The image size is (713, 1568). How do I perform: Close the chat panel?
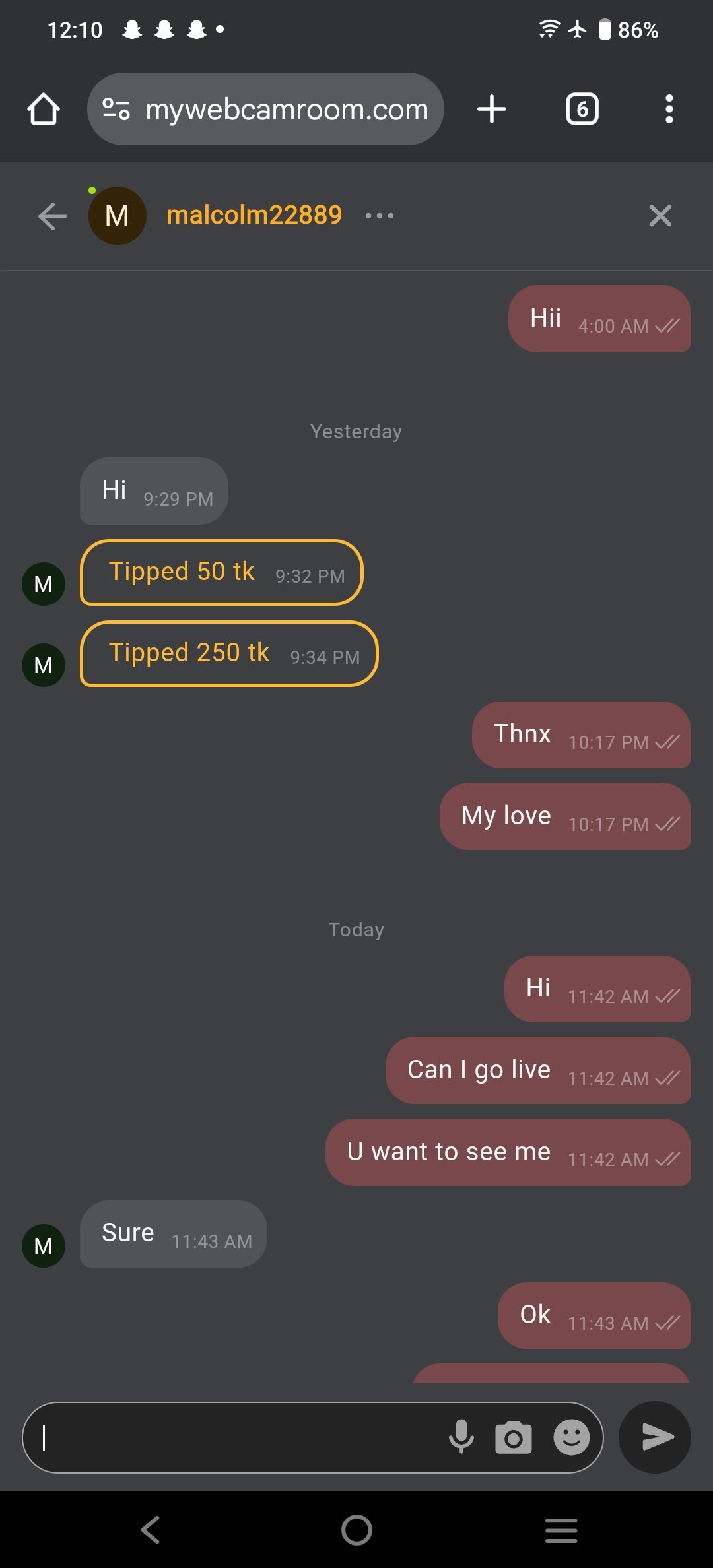pyautogui.click(x=660, y=216)
